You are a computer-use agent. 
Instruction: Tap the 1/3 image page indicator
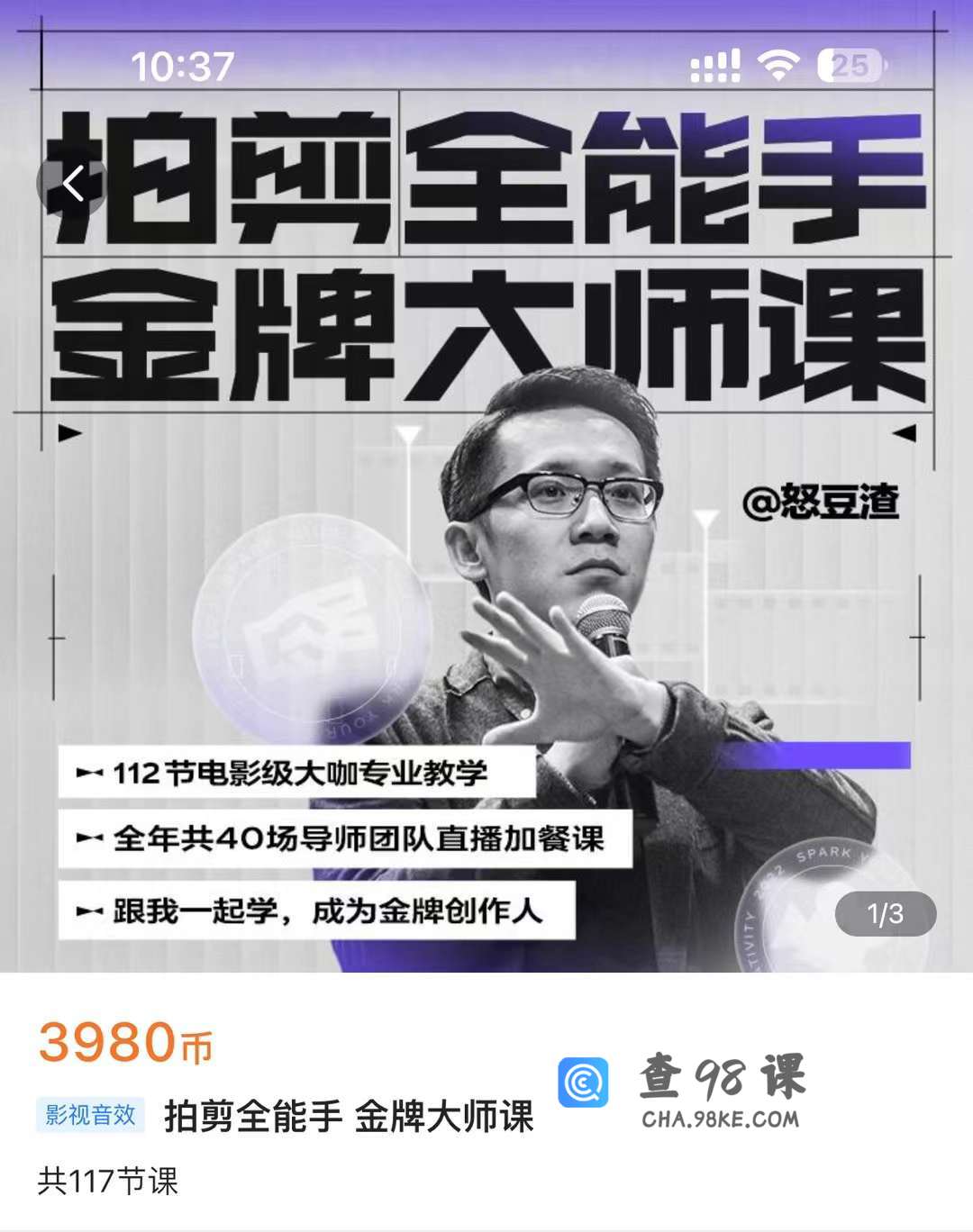click(x=885, y=914)
